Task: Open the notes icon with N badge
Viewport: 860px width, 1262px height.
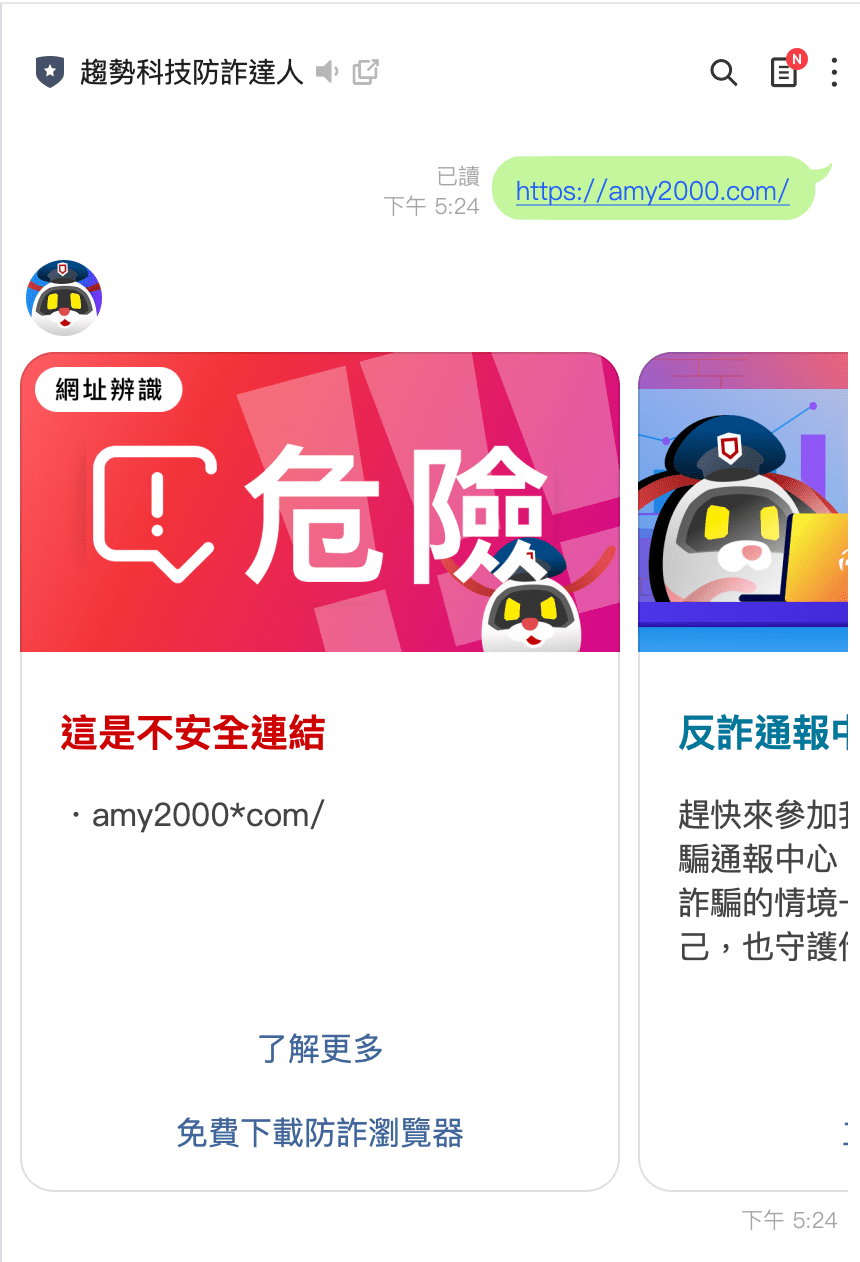Action: tap(784, 72)
